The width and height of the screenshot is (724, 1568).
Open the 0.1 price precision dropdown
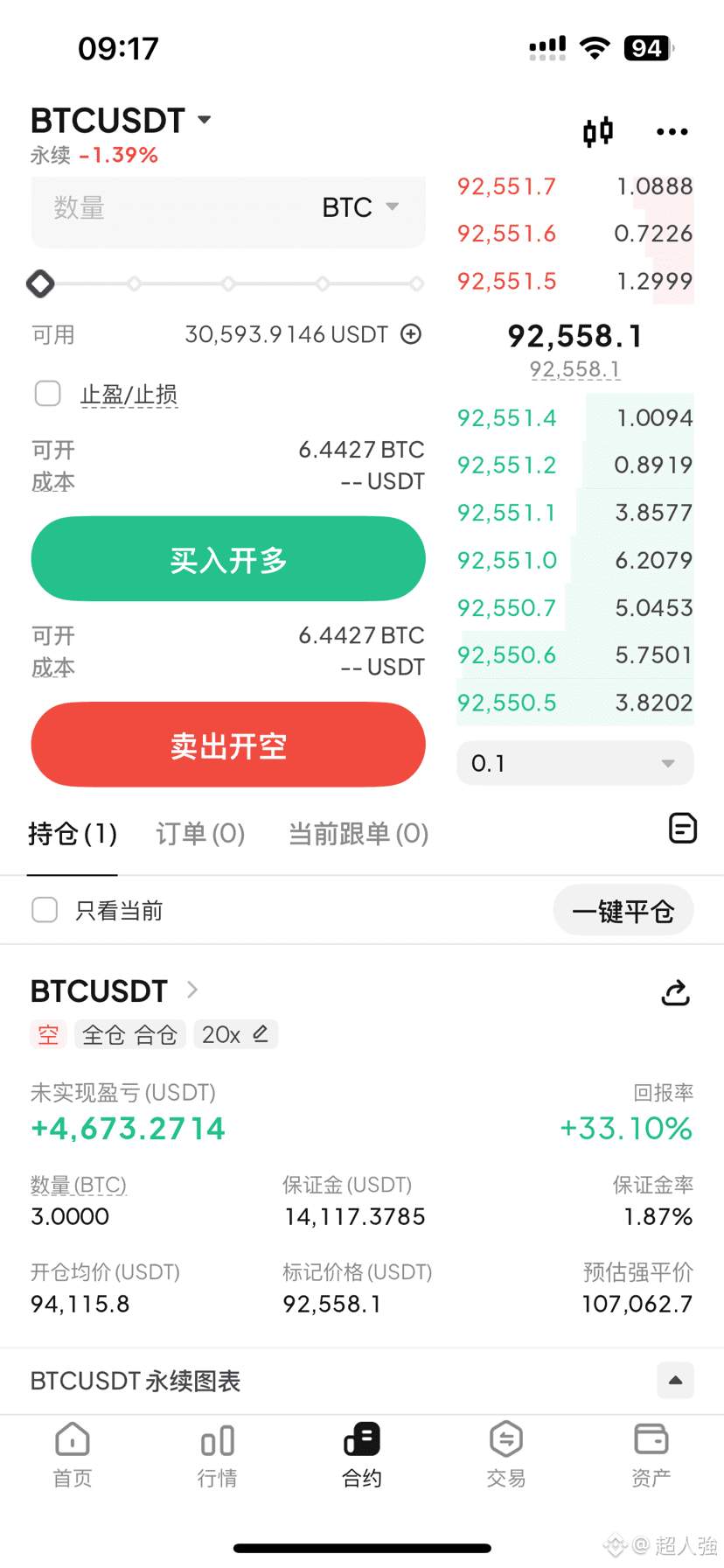(574, 763)
